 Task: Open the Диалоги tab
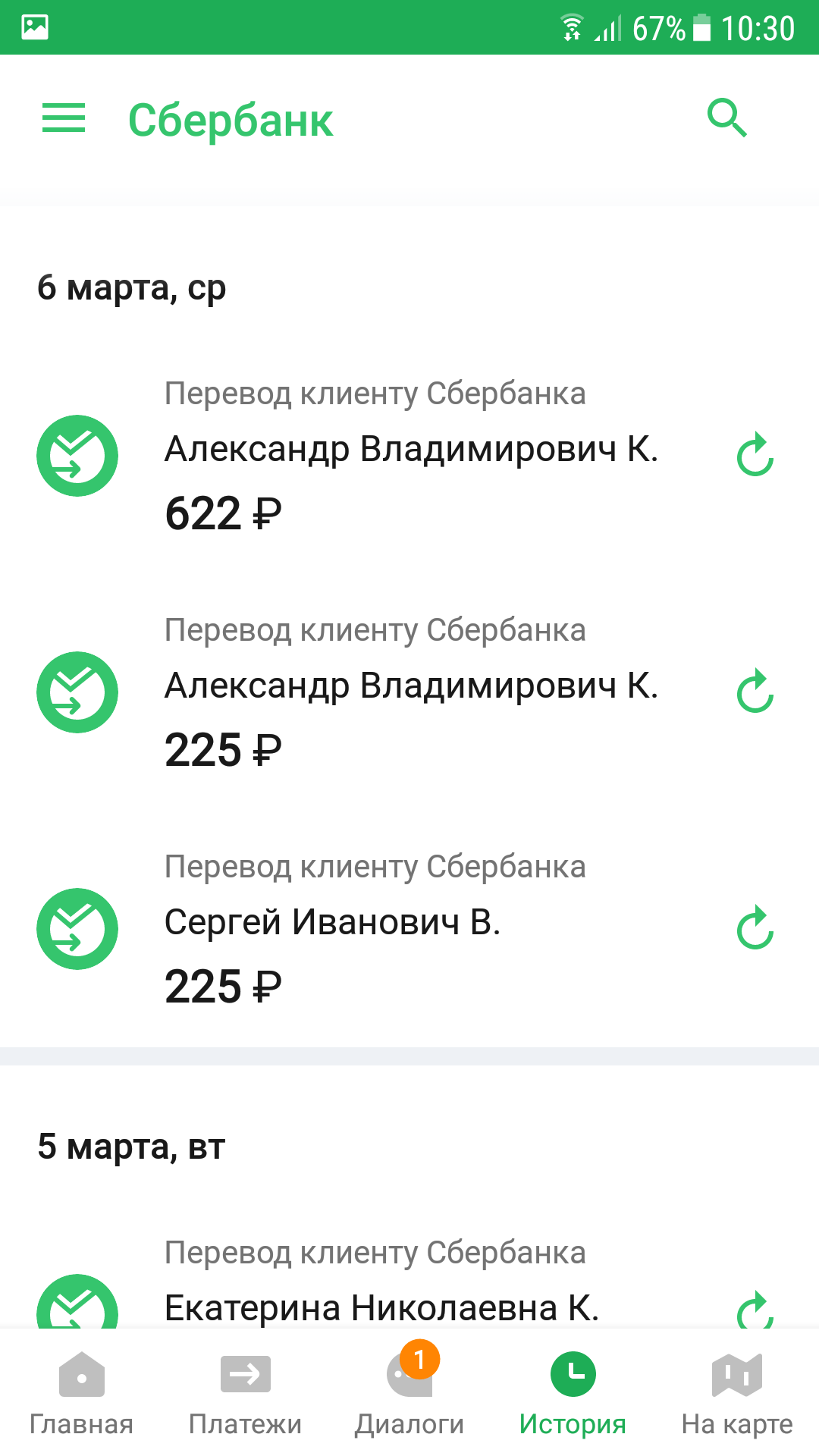coord(409,1394)
